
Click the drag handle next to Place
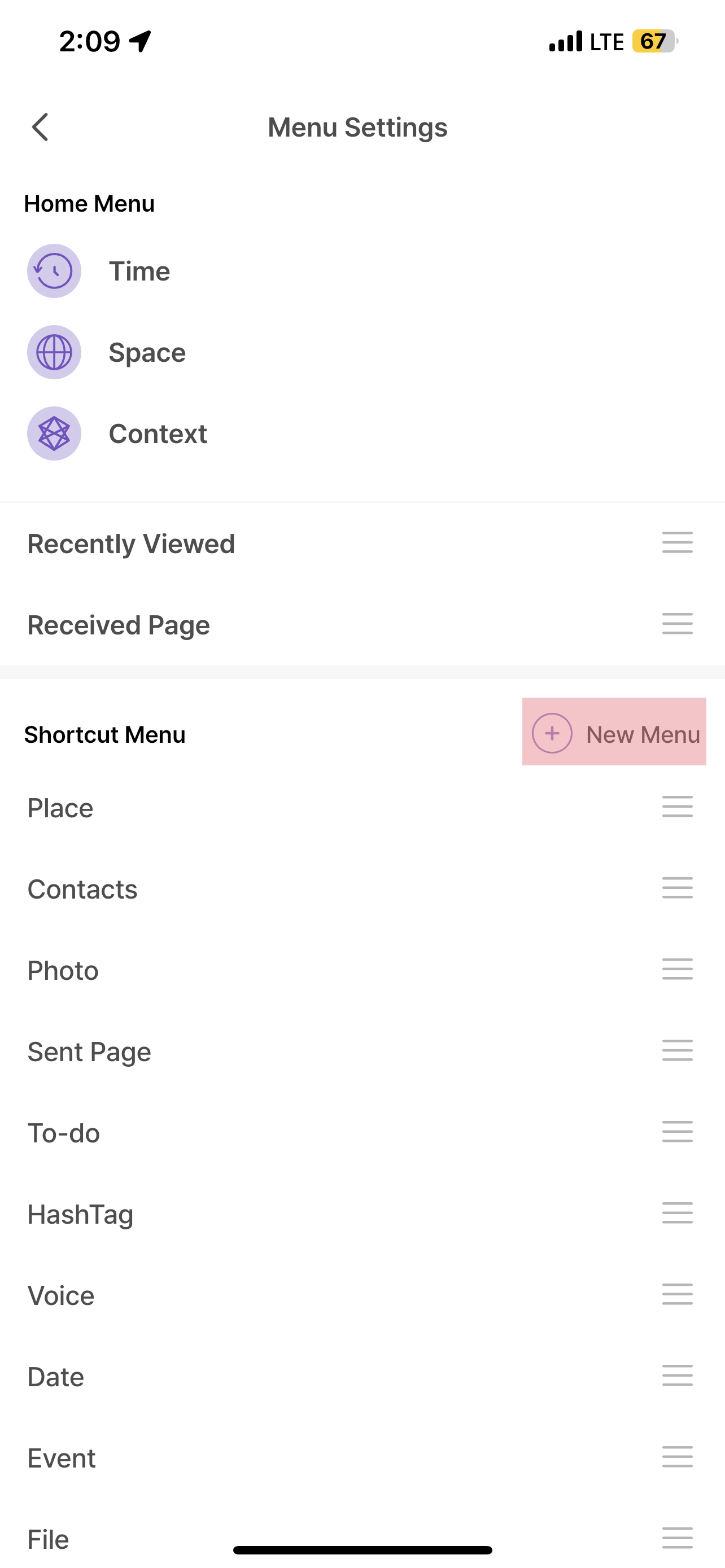coord(677,807)
